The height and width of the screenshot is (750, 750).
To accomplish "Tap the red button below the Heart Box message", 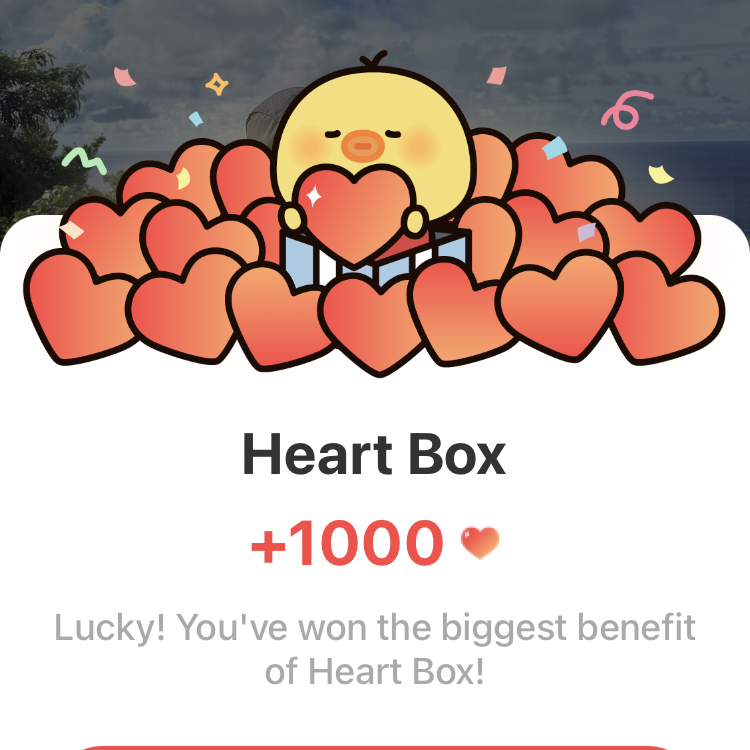I will 375,746.
